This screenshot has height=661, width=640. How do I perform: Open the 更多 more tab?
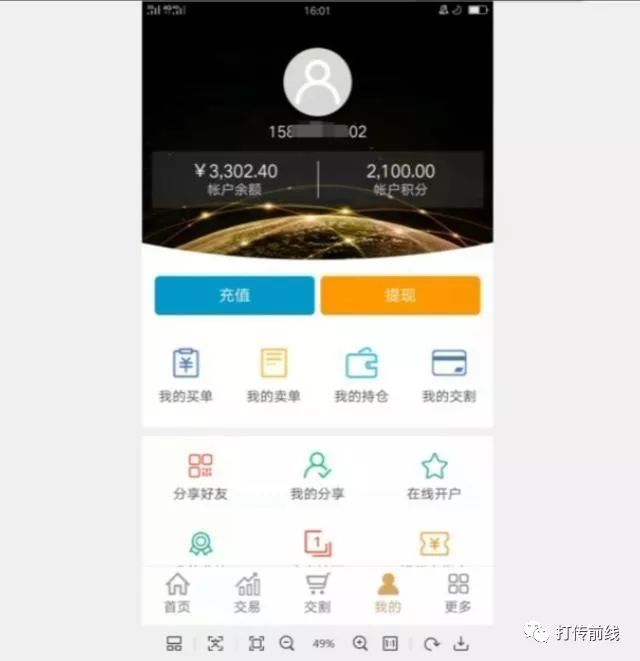458,592
